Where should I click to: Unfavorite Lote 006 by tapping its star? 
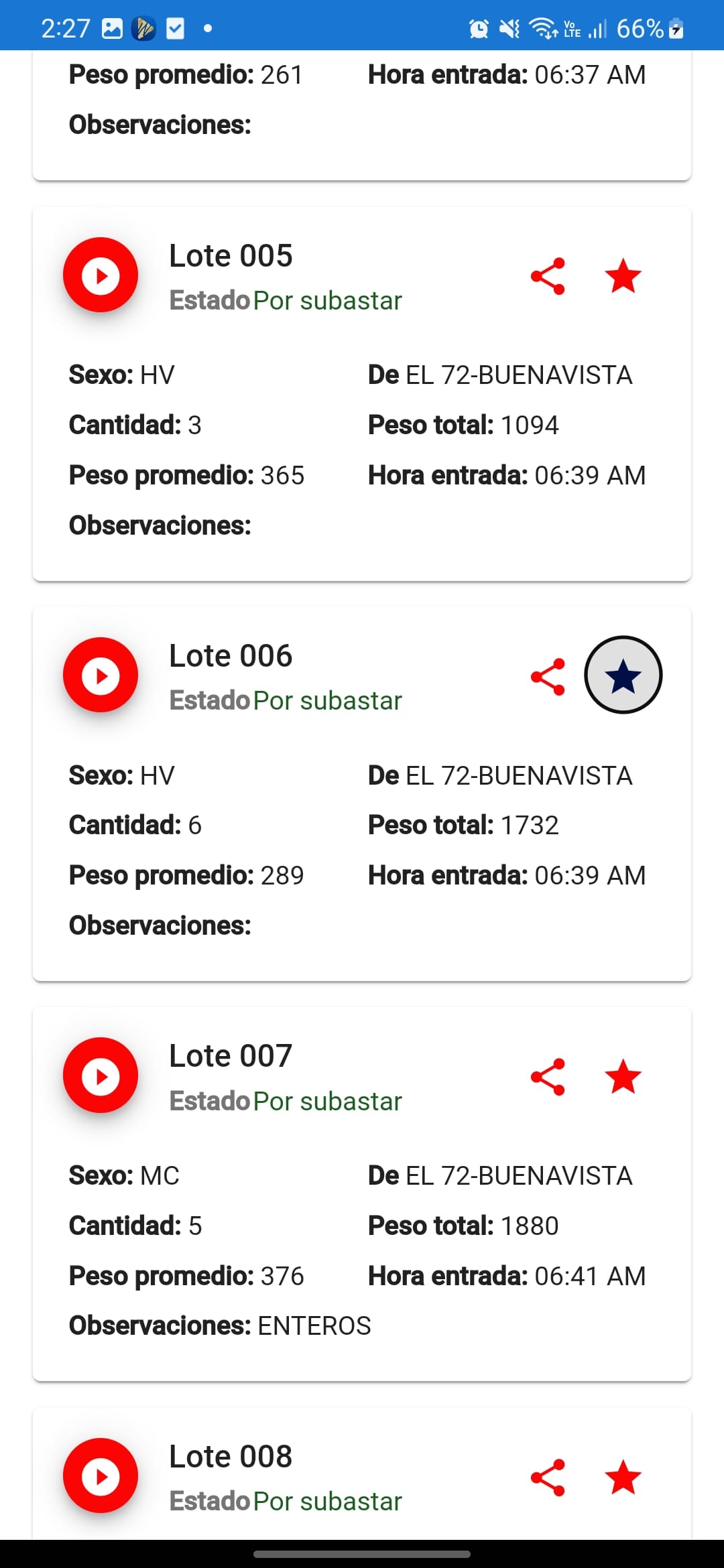tap(623, 675)
